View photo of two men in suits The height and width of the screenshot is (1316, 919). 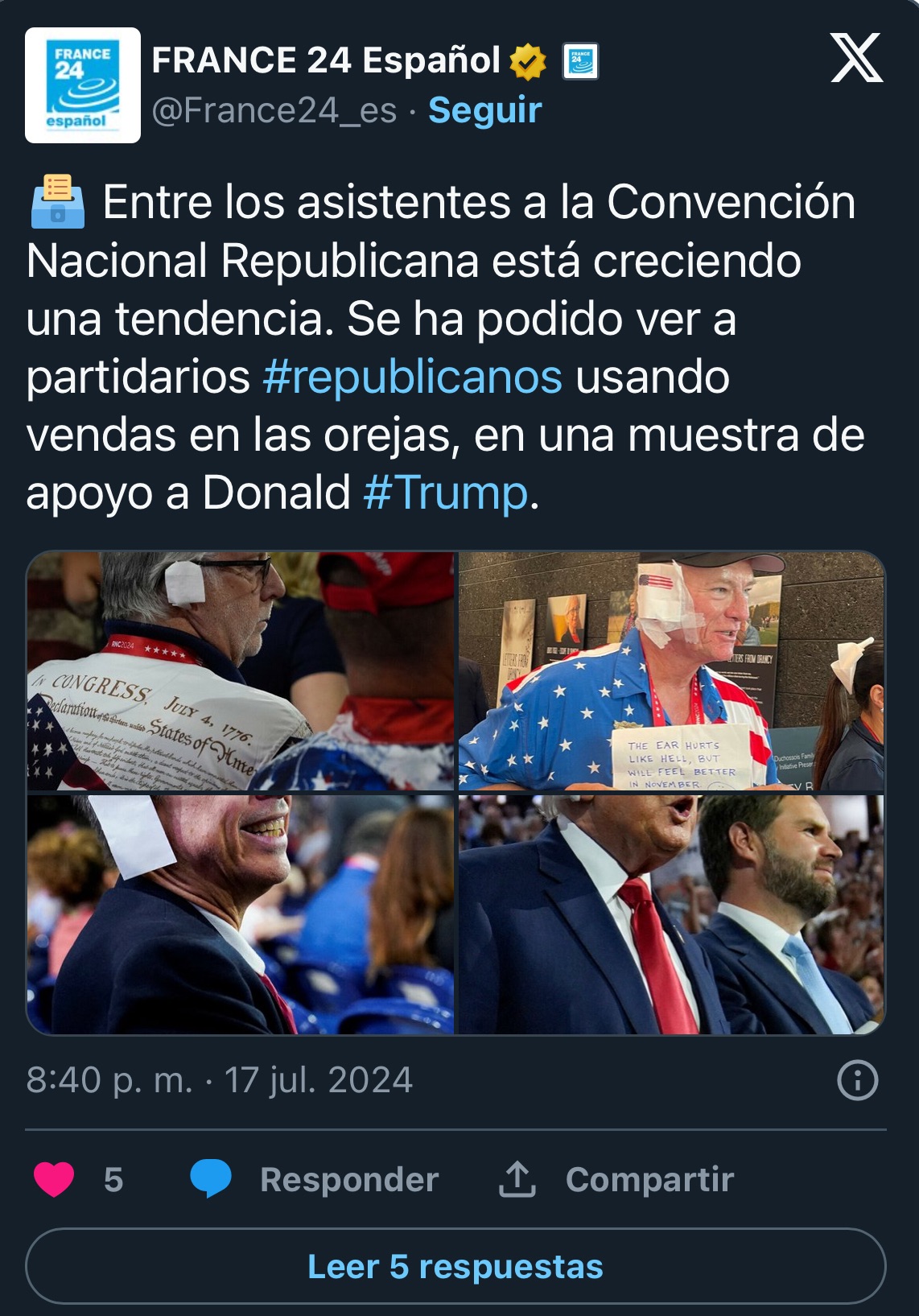(x=671, y=914)
